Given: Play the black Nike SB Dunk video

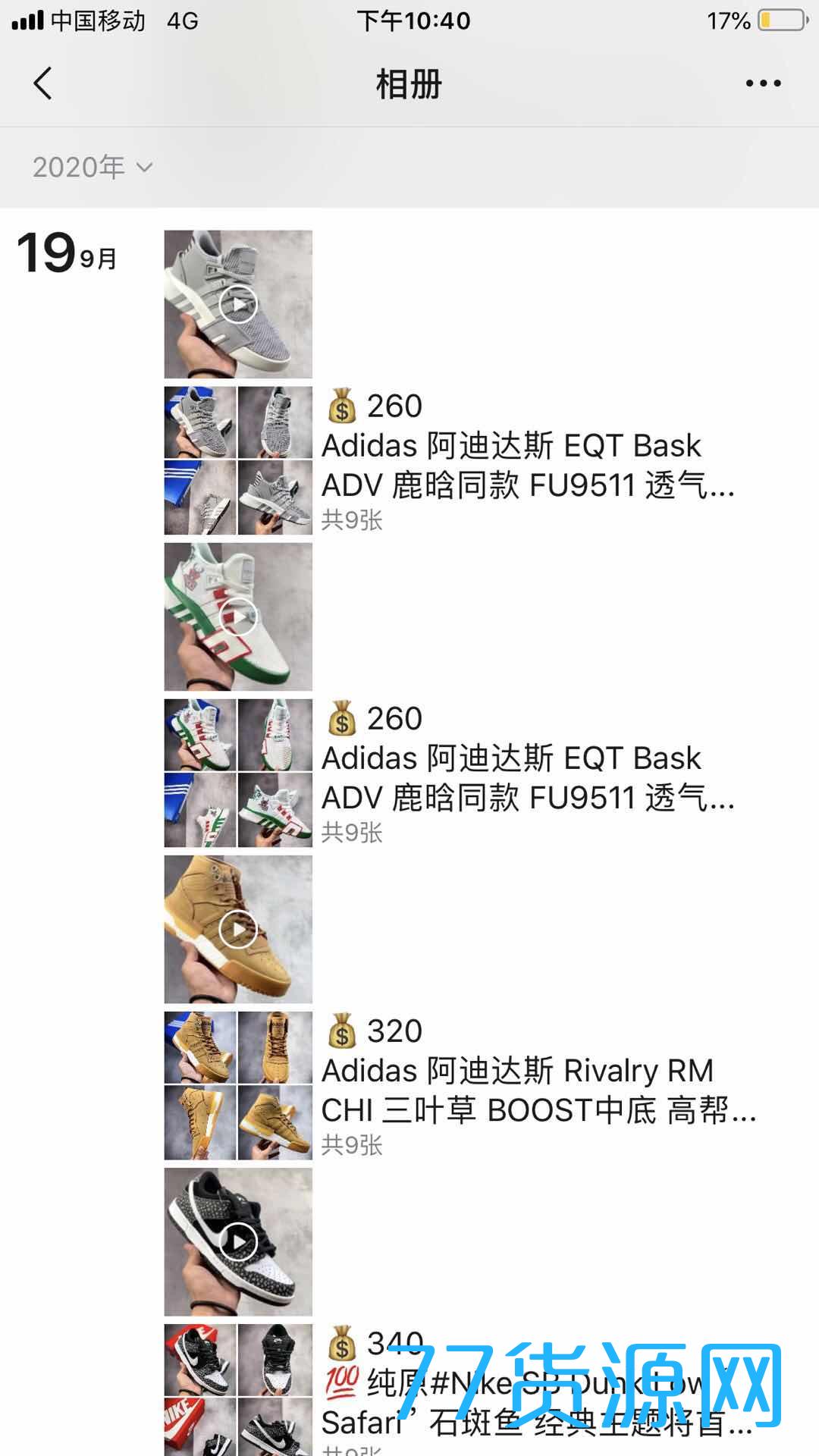Looking at the screenshot, I should 238,1241.
